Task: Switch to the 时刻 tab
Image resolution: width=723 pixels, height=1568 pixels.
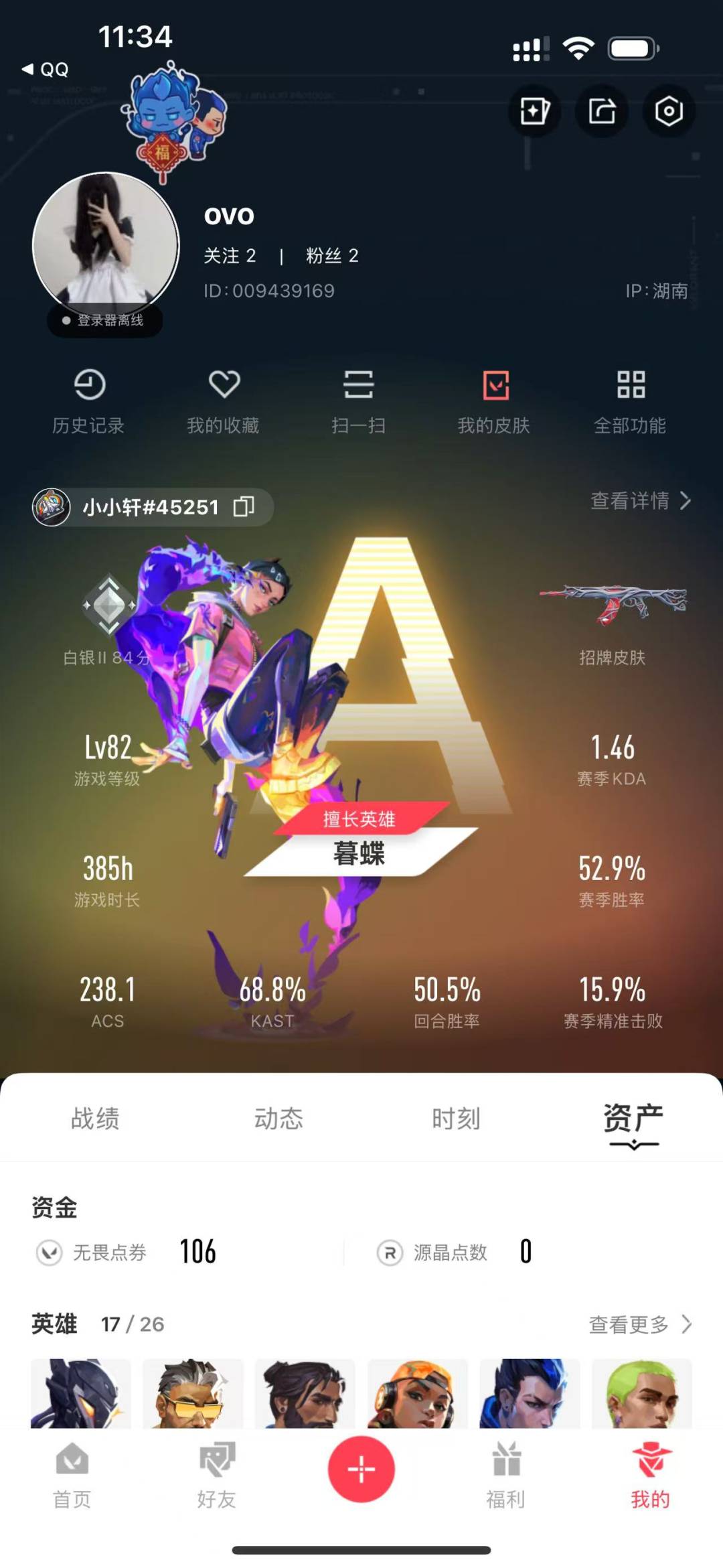Action: pos(456,1119)
